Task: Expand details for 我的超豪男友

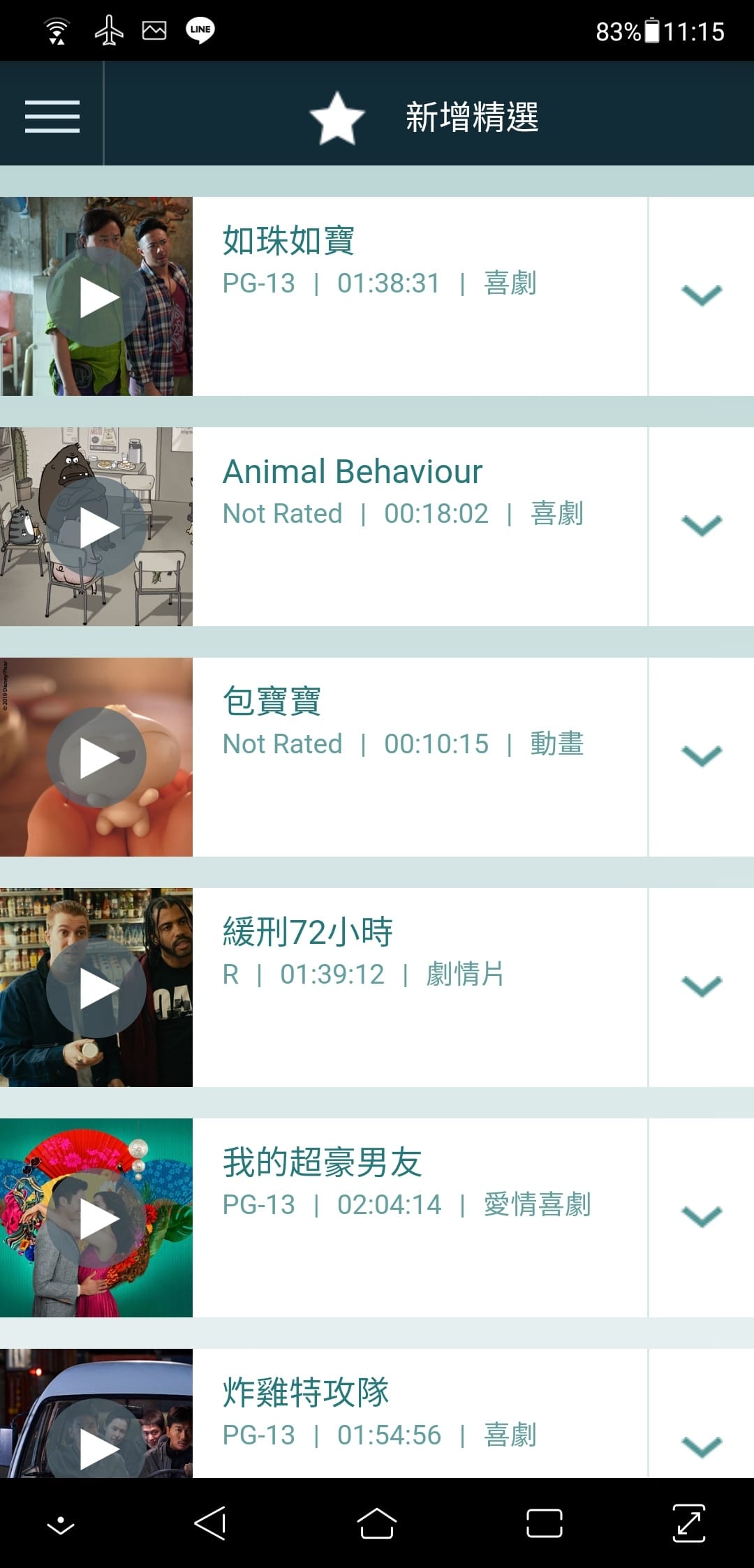Action: 701,1218
